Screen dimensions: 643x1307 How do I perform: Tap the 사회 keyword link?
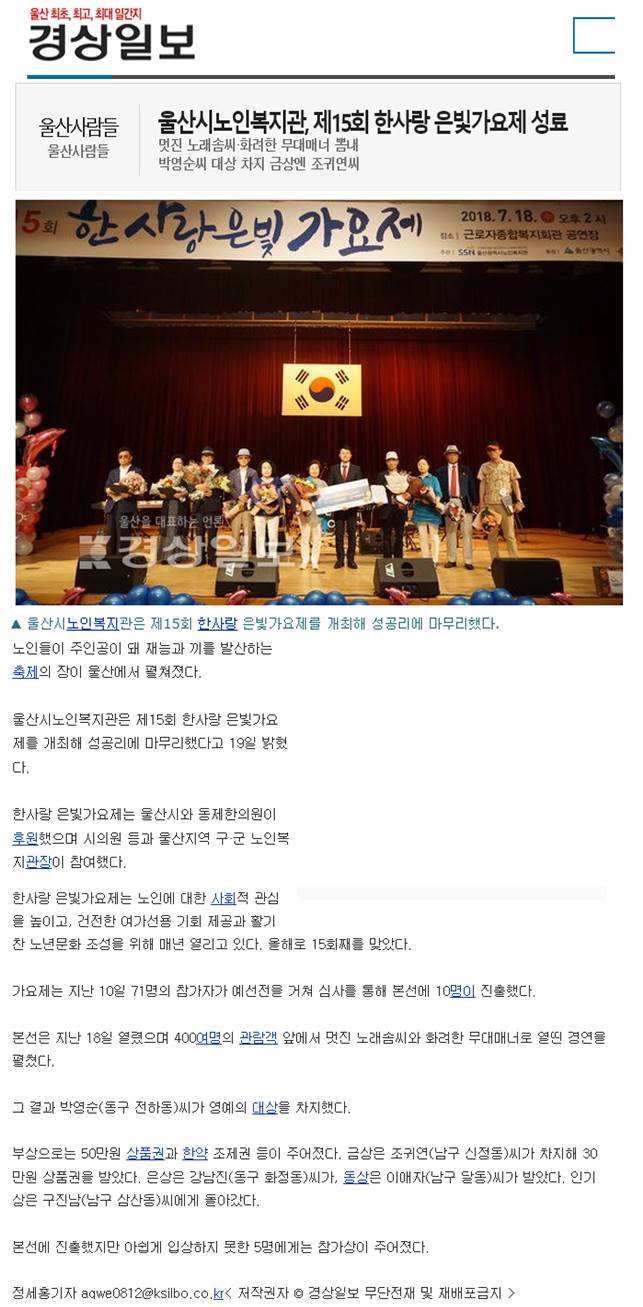click(224, 897)
